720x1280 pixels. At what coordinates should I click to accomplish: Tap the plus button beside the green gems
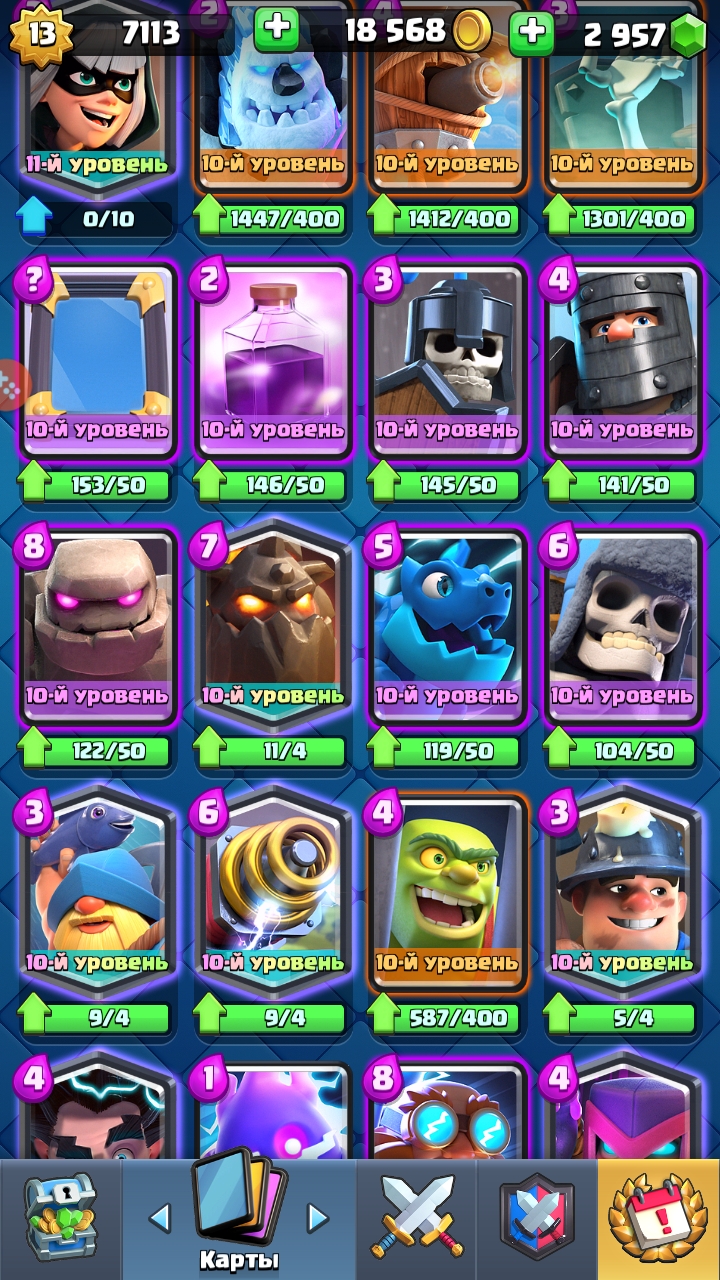[x=532, y=32]
